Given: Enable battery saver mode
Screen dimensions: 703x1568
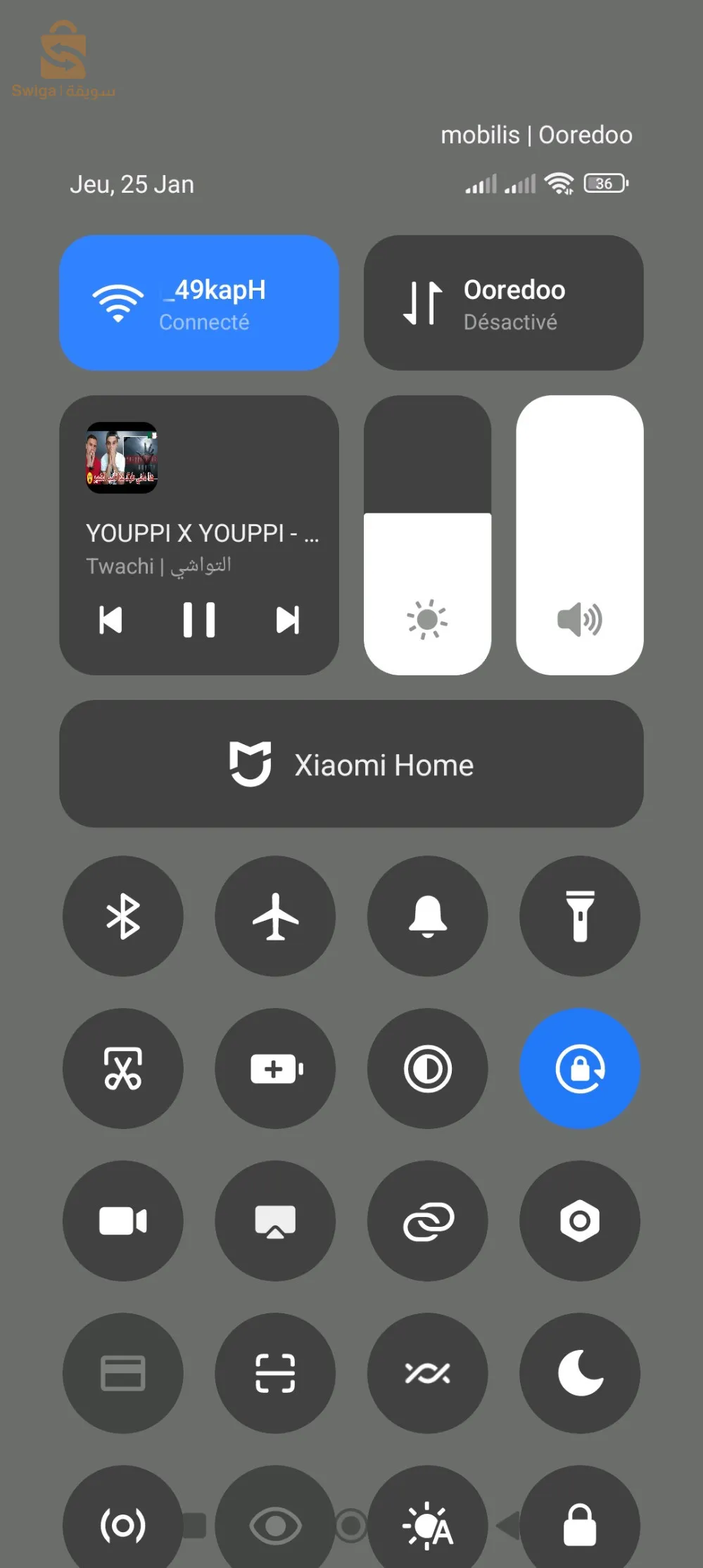Looking at the screenshot, I should point(275,1069).
